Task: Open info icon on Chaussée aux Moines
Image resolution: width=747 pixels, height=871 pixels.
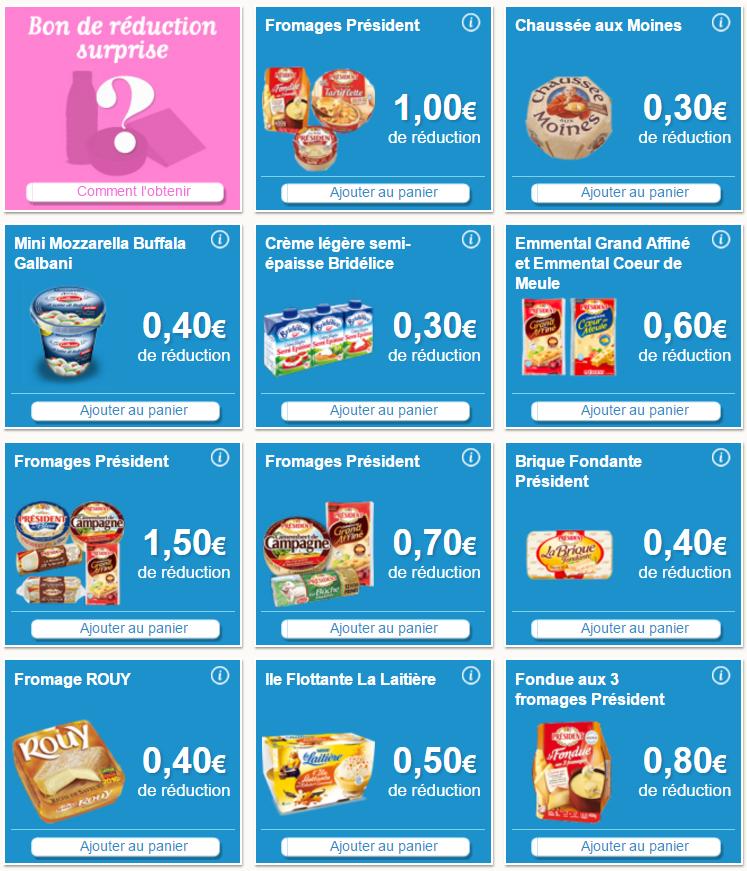Action: pyautogui.click(x=720, y=23)
